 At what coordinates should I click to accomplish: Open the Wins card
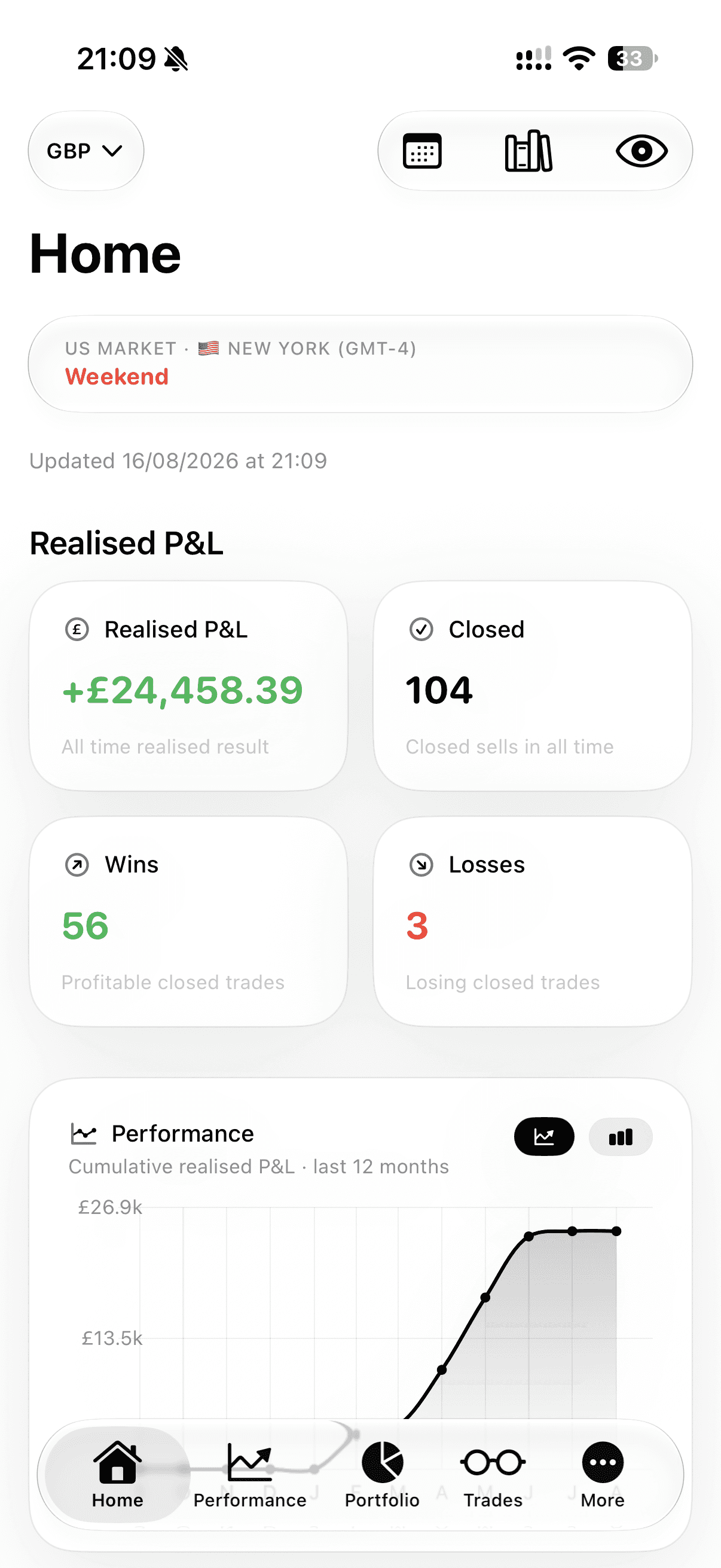pos(188,922)
